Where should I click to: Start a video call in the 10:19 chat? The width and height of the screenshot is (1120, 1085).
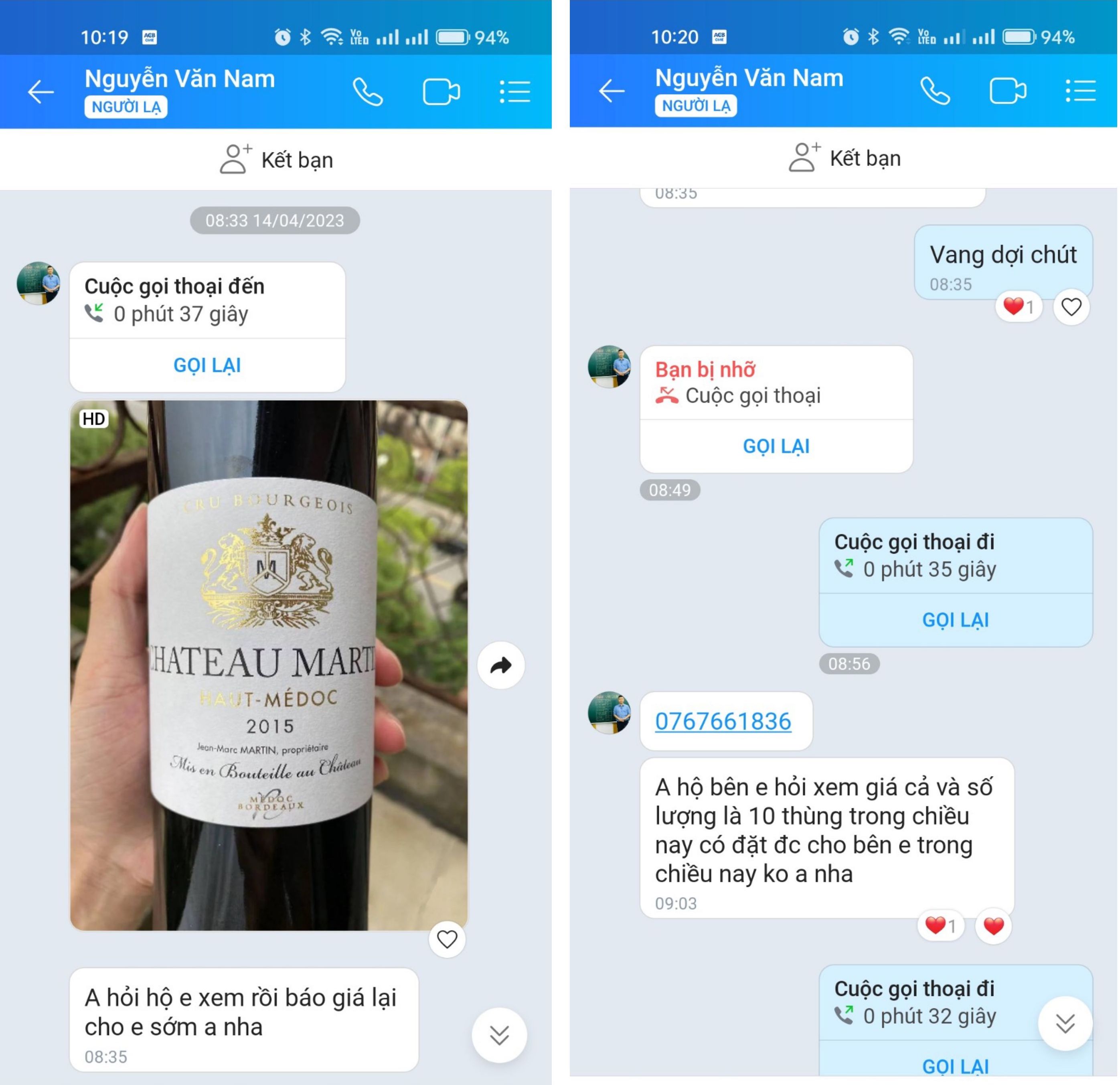click(x=441, y=92)
